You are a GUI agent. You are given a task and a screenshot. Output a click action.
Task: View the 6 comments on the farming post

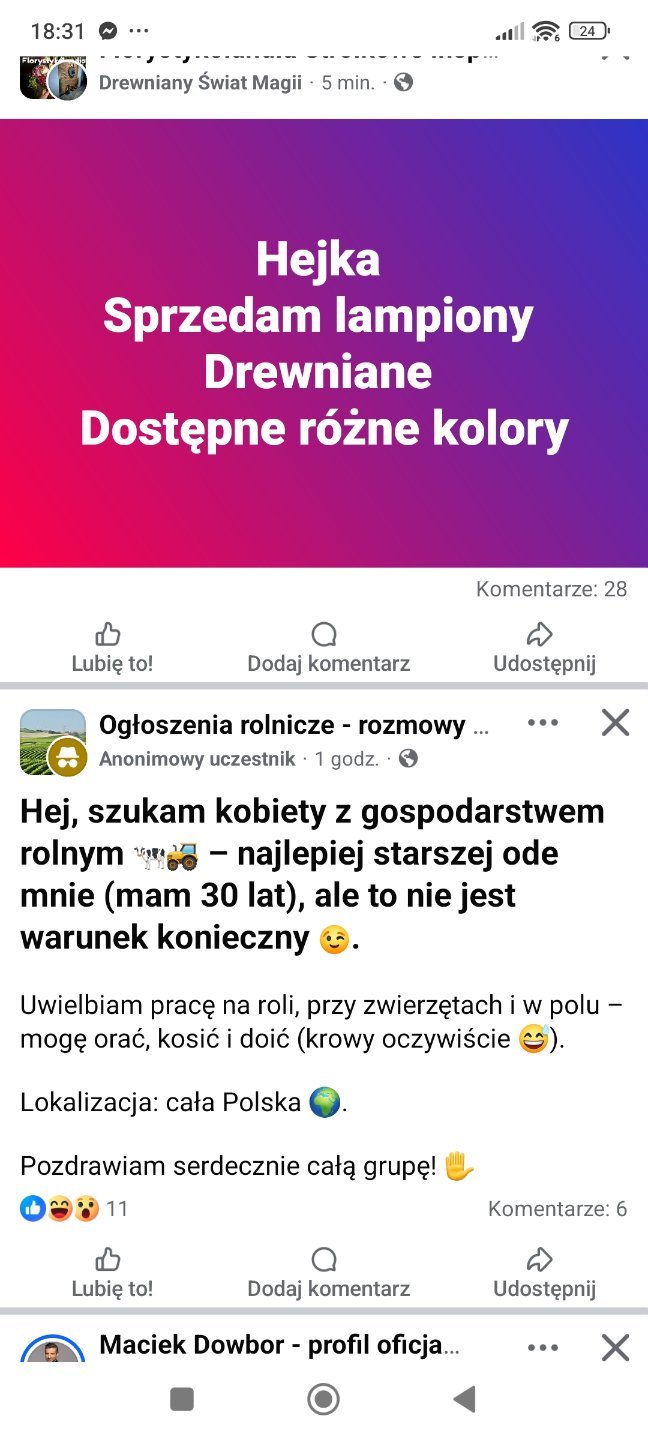557,1209
